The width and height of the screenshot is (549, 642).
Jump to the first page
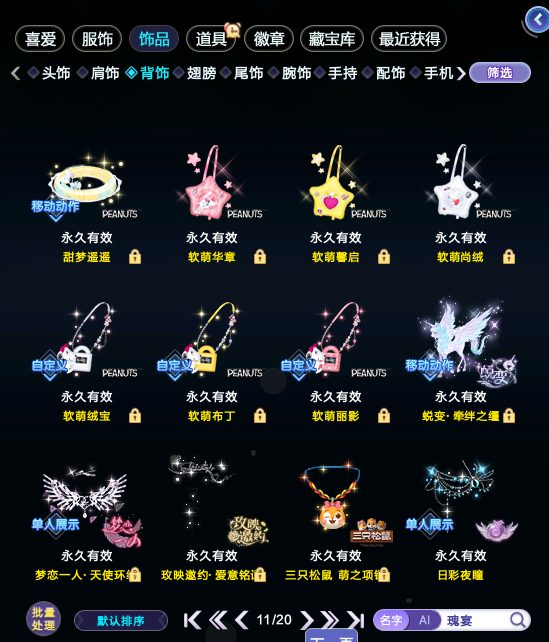click(192, 620)
